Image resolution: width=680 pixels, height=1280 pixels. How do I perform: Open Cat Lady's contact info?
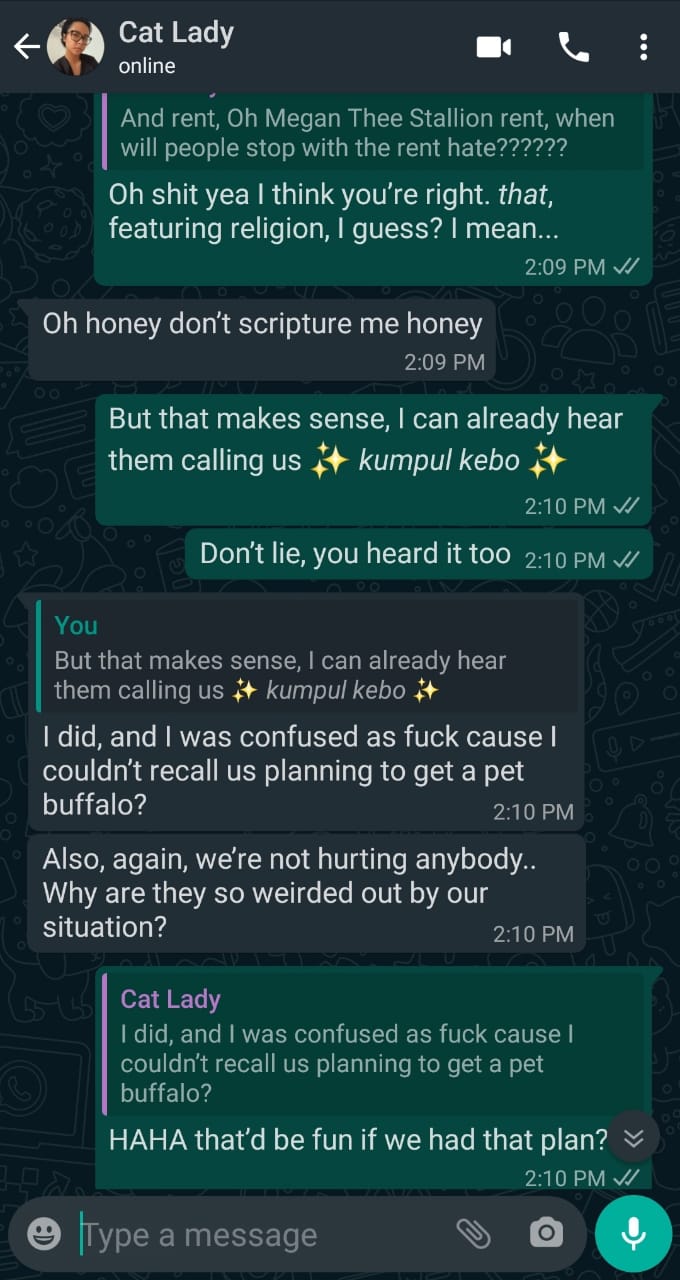176,47
